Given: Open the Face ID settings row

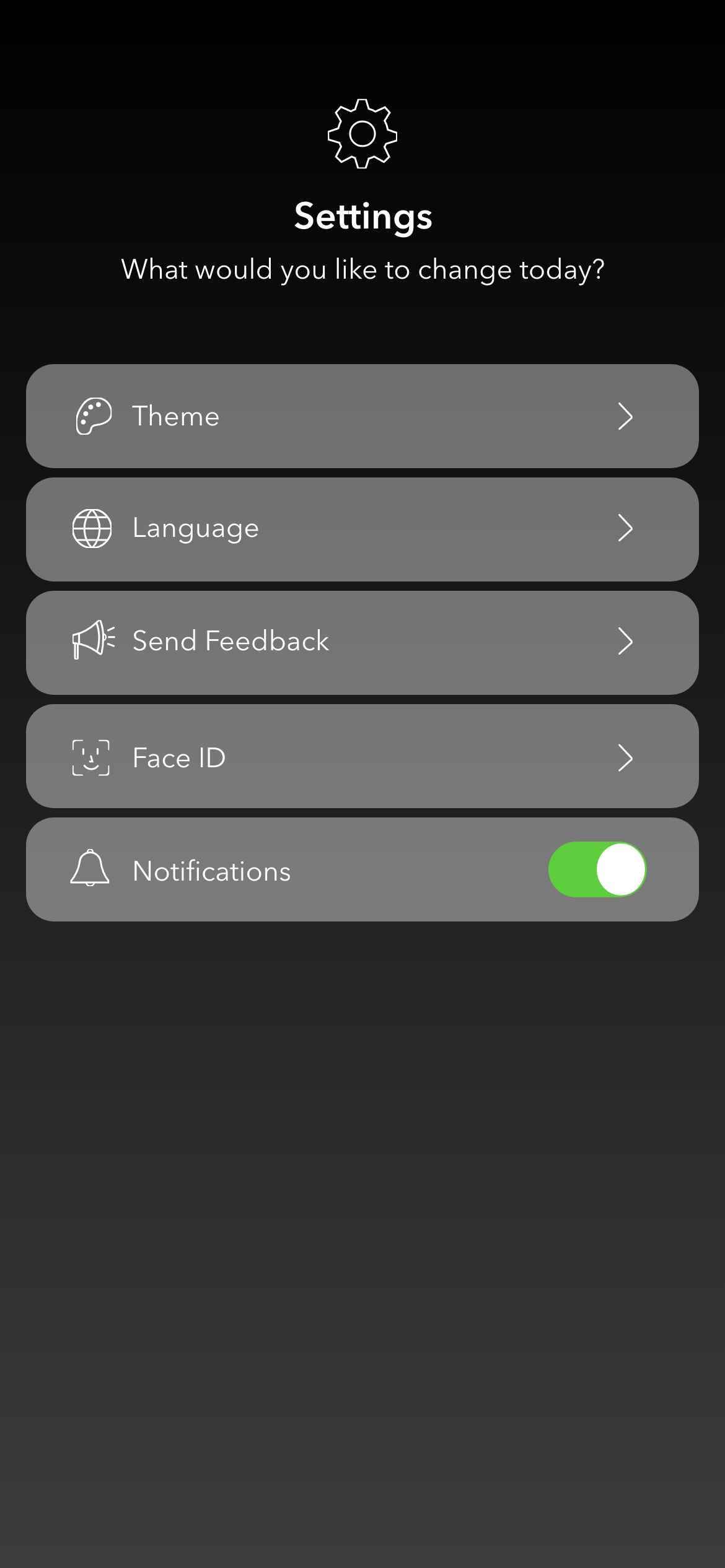Looking at the screenshot, I should point(362,756).
